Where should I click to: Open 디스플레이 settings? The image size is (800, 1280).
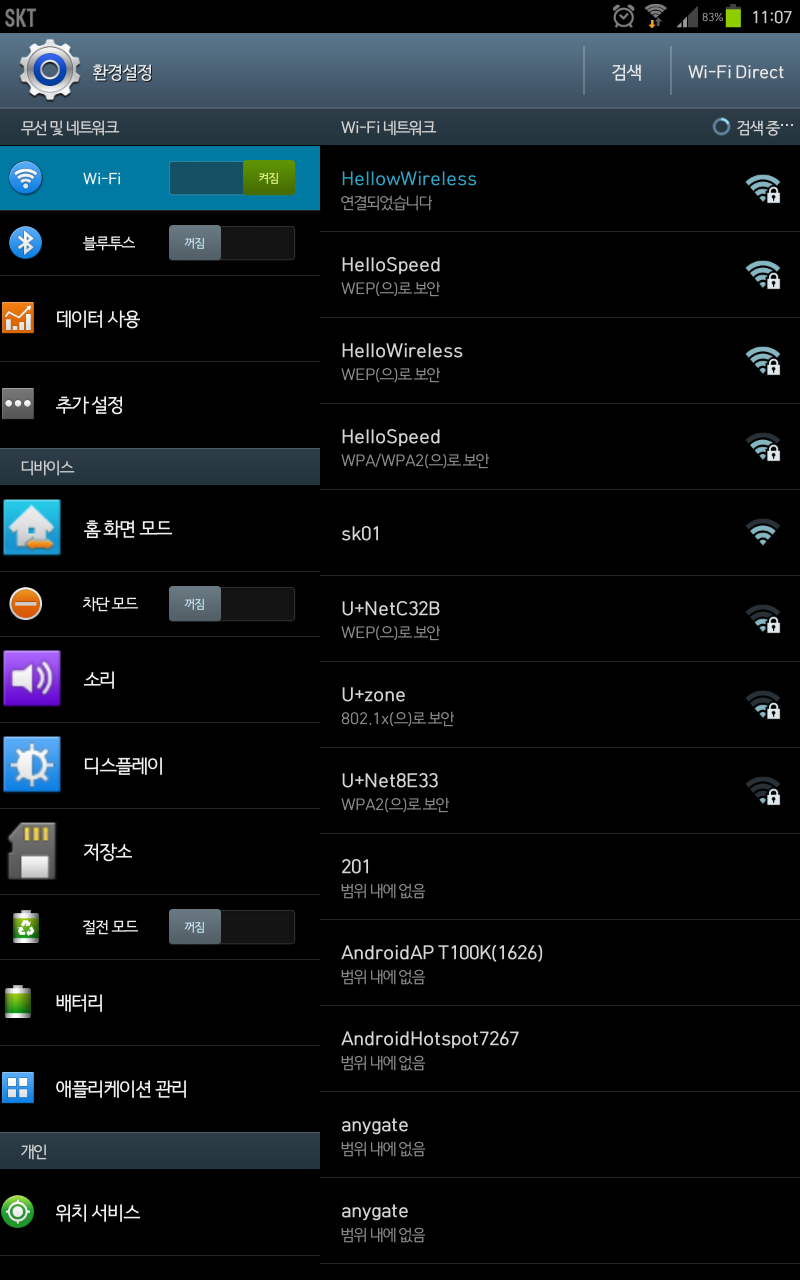tap(160, 766)
